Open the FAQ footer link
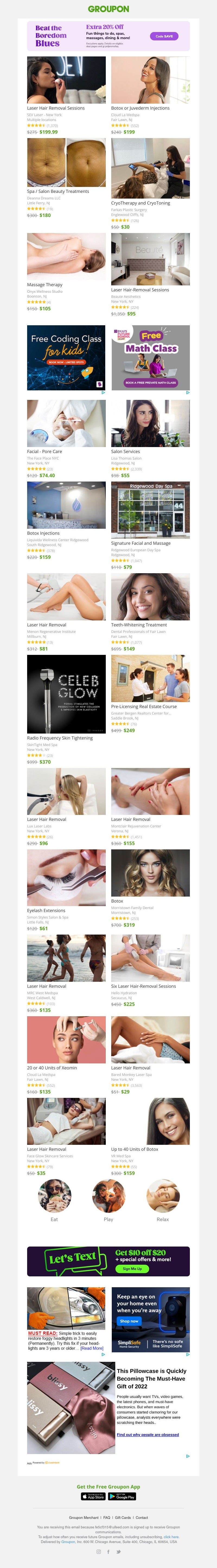 (106, 1518)
